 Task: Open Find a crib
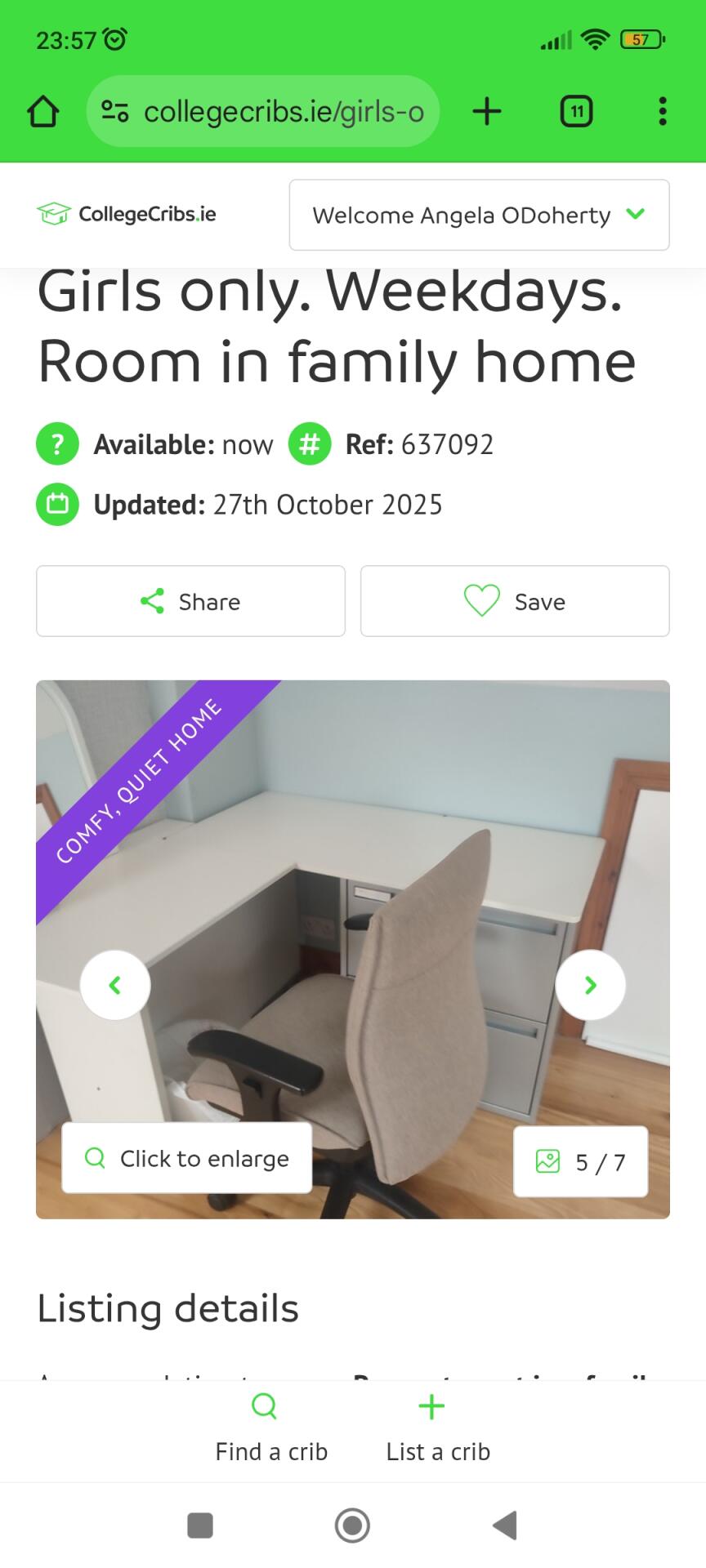click(271, 1429)
